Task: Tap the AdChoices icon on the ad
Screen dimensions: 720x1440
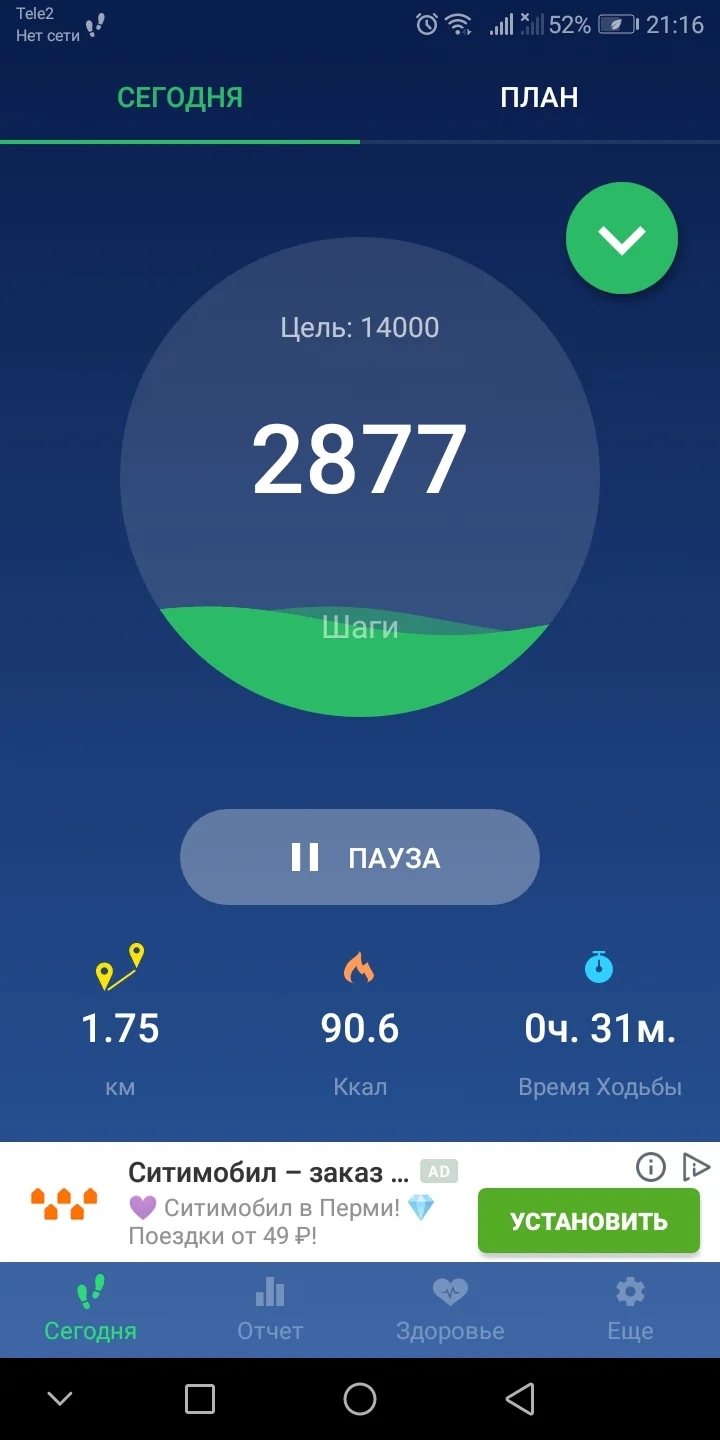Action: point(695,1167)
